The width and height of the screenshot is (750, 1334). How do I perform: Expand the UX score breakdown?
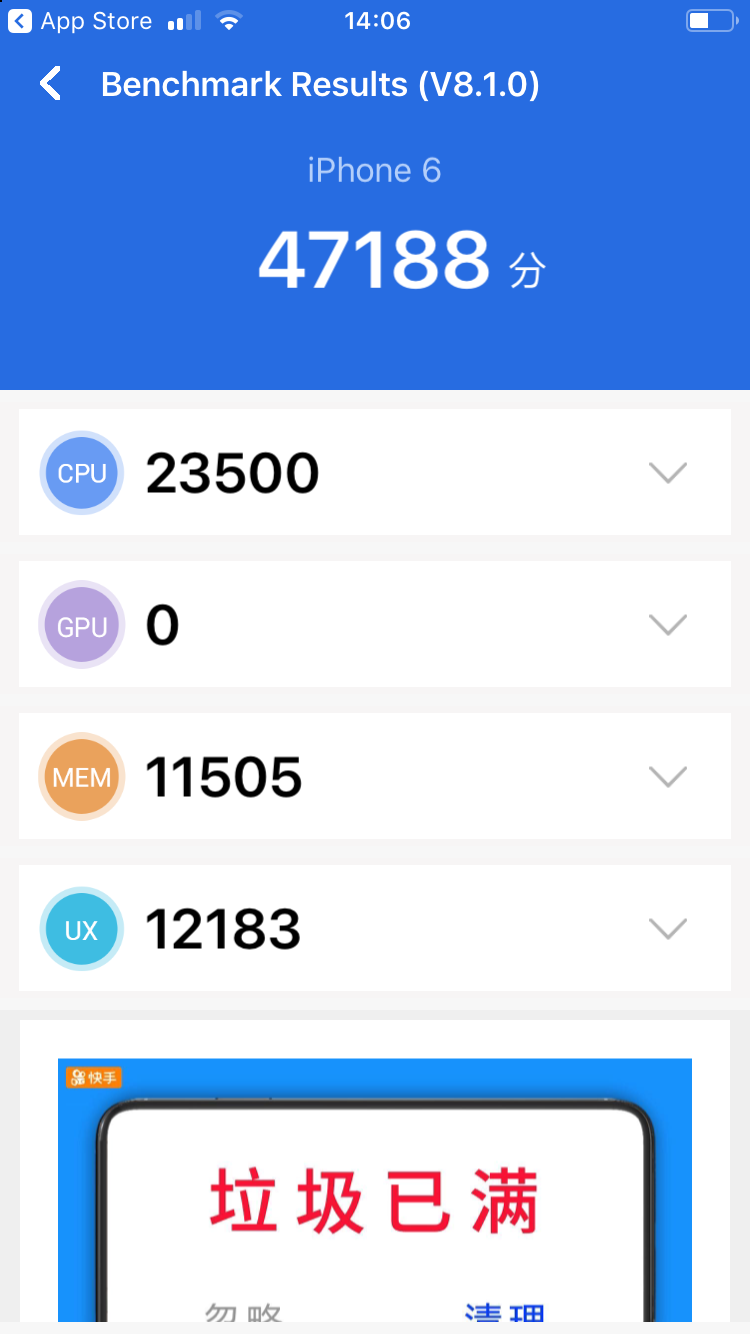pos(667,928)
